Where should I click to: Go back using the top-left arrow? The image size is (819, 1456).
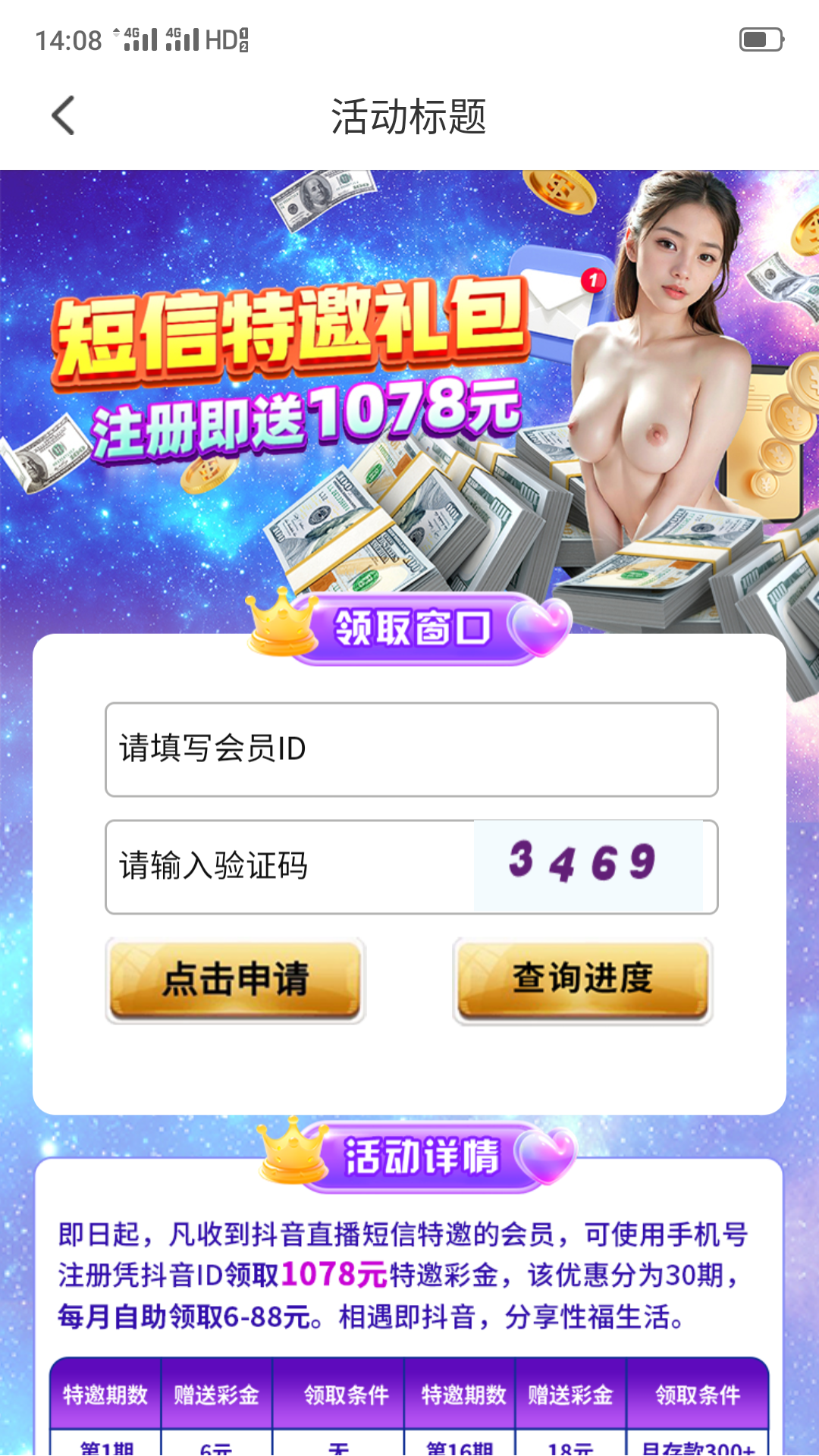[x=63, y=116]
